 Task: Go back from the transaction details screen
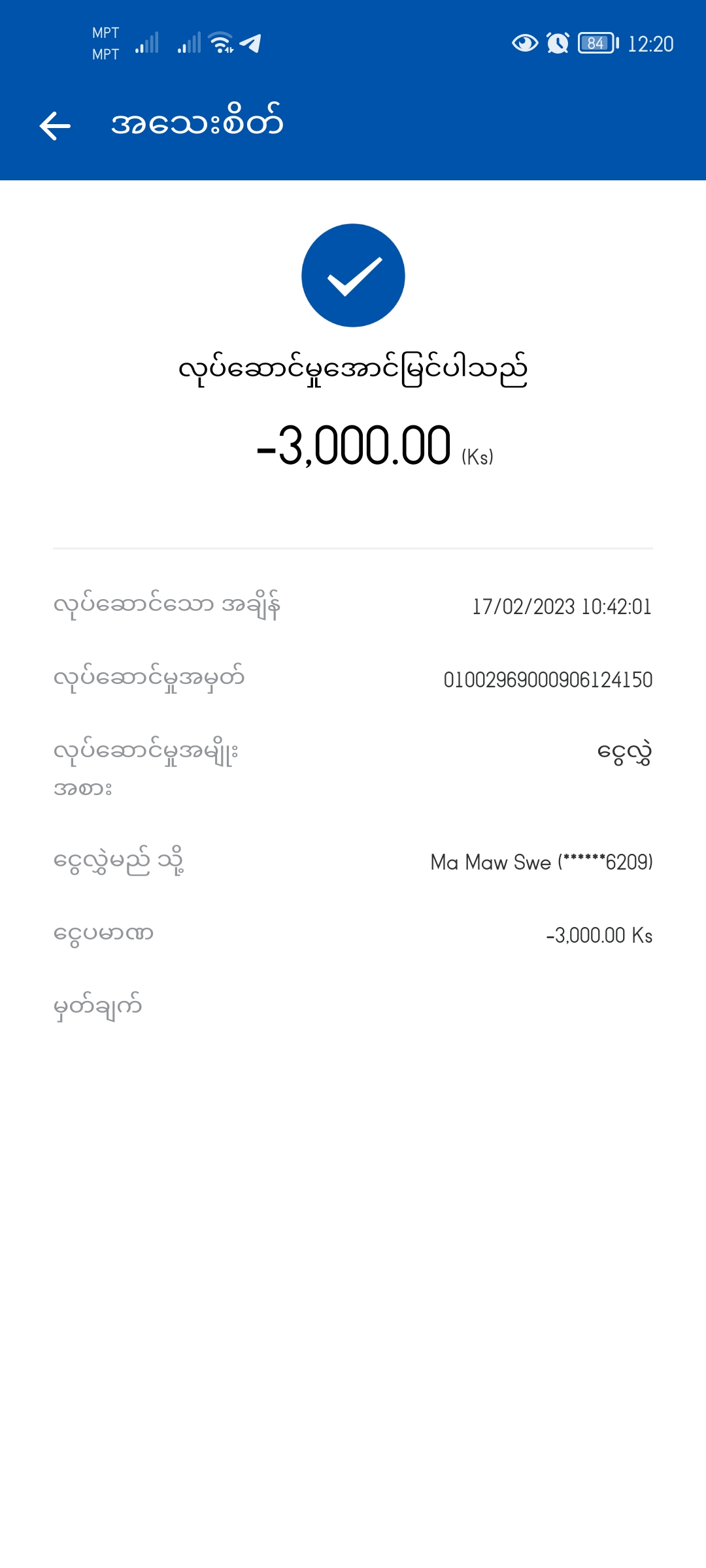click(55, 125)
